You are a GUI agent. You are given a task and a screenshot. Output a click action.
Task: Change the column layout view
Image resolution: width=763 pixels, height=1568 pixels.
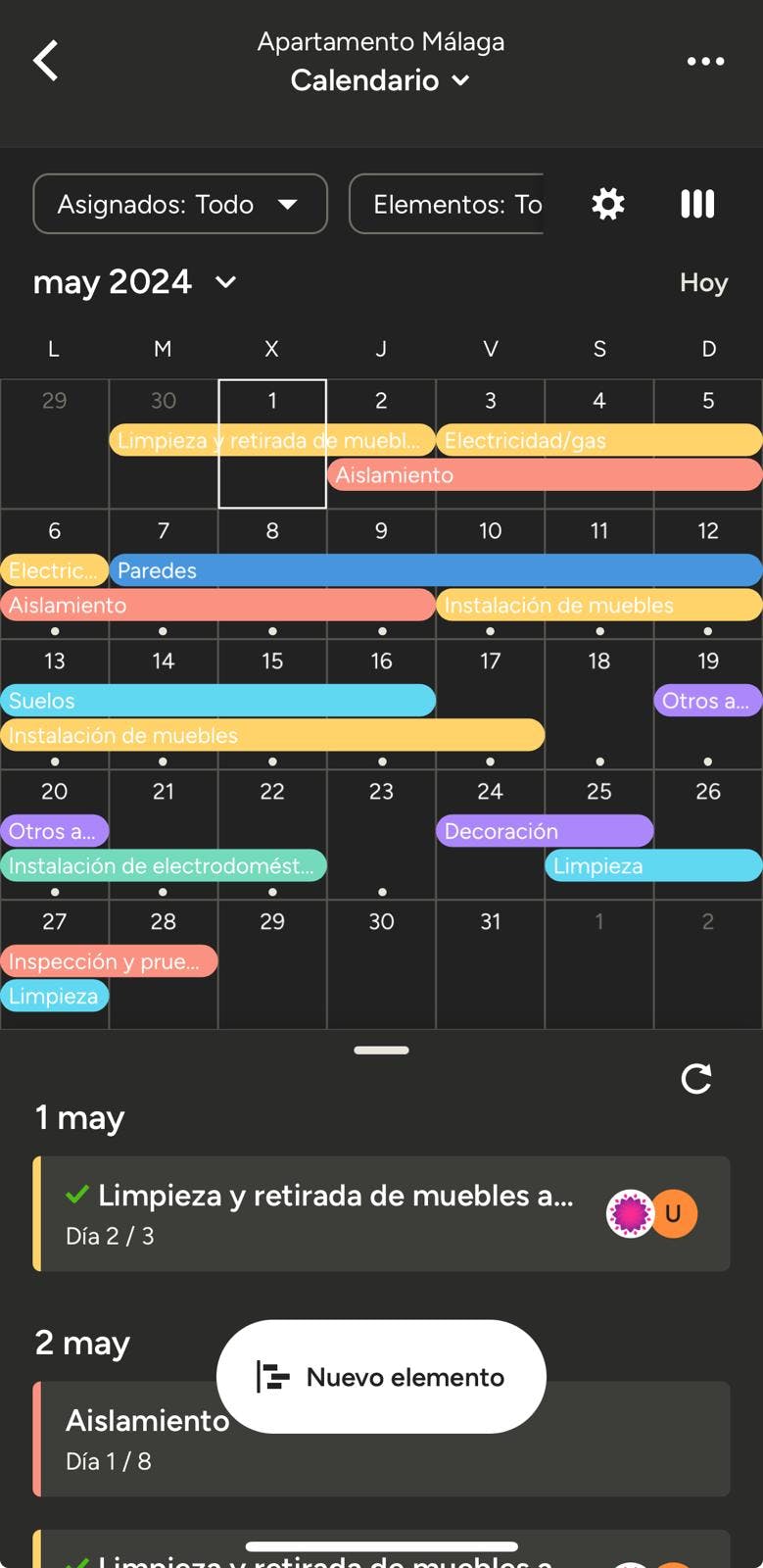click(697, 204)
